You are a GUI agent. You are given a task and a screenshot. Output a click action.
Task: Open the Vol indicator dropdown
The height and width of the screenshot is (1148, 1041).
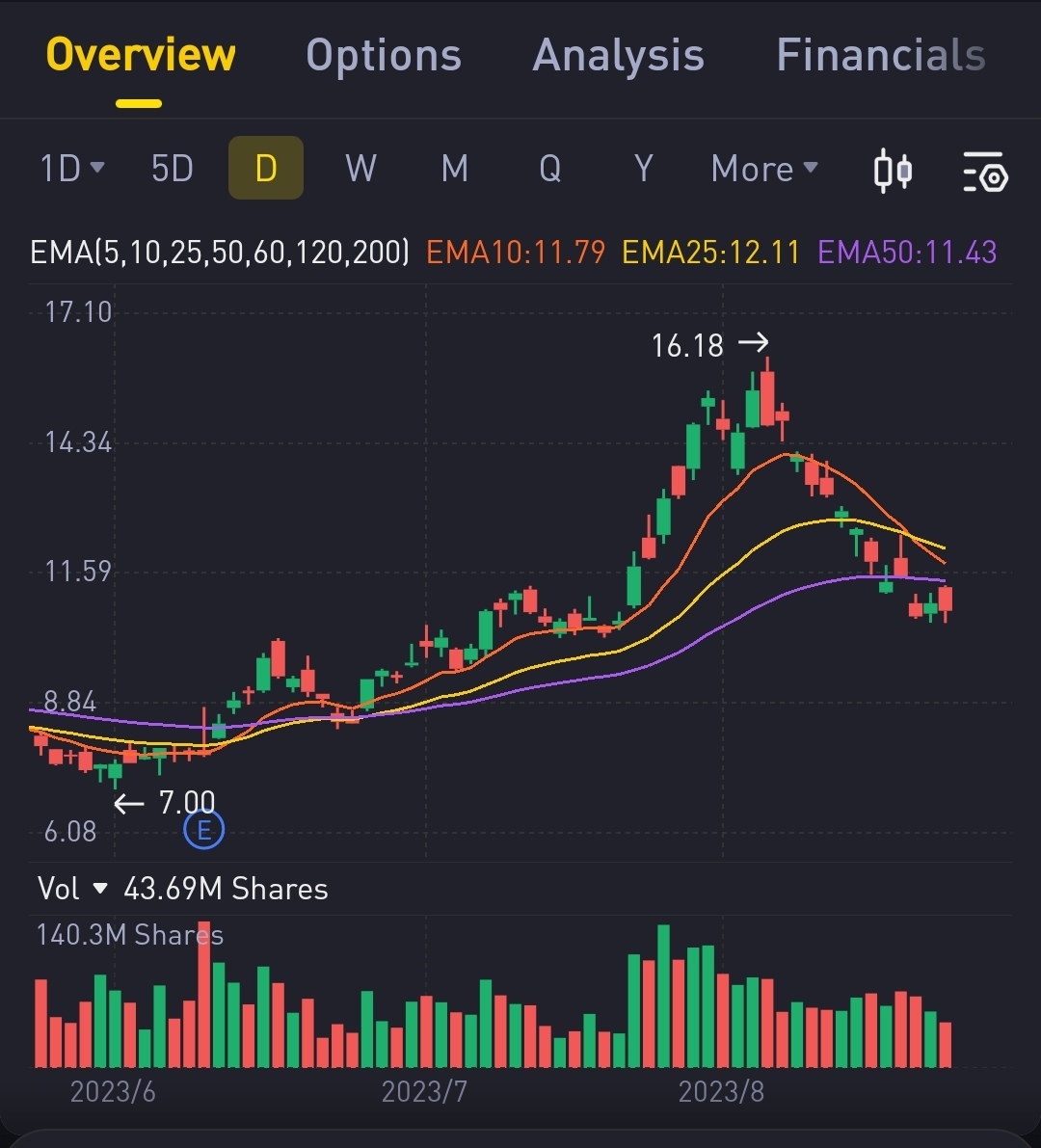pyautogui.click(x=73, y=889)
